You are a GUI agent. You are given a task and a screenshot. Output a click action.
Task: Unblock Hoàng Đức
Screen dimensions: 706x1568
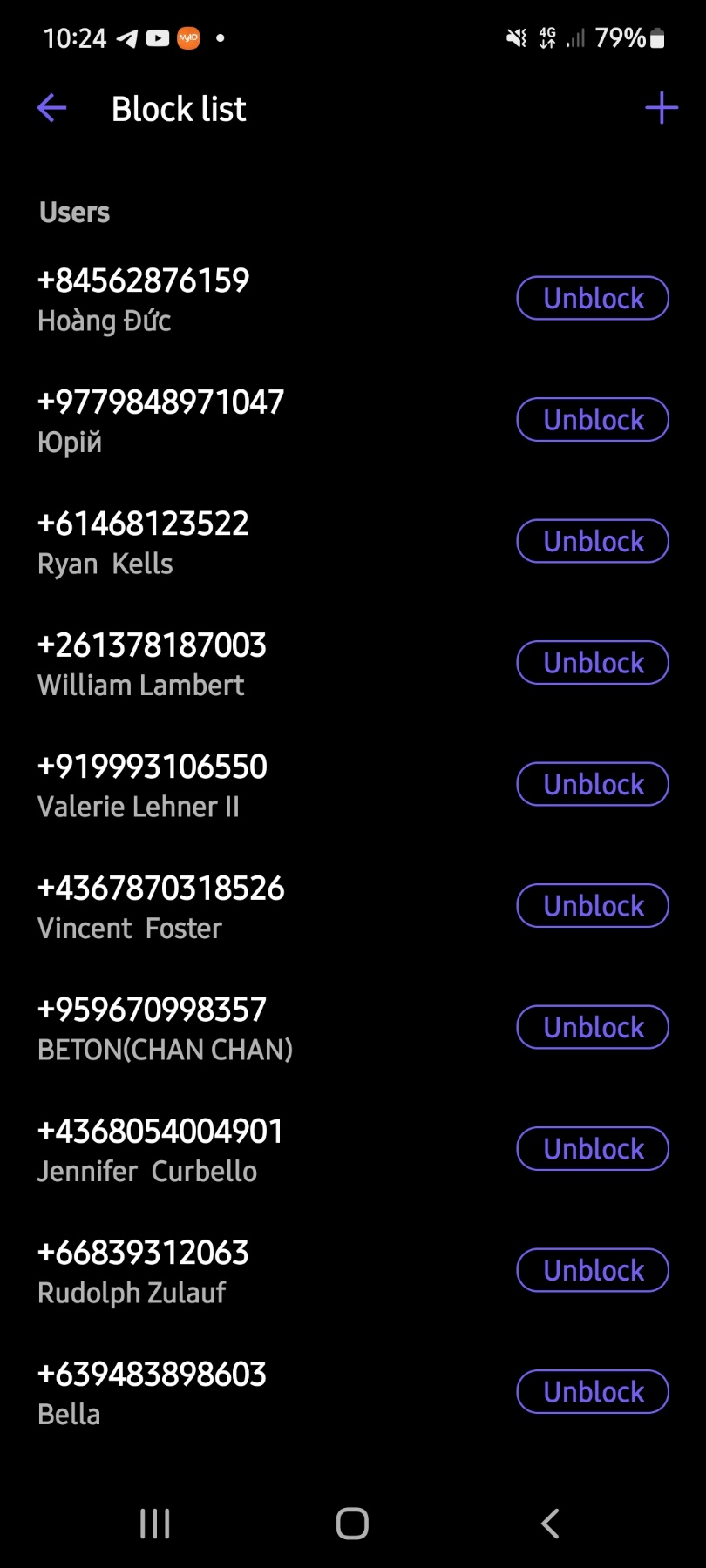point(593,299)
